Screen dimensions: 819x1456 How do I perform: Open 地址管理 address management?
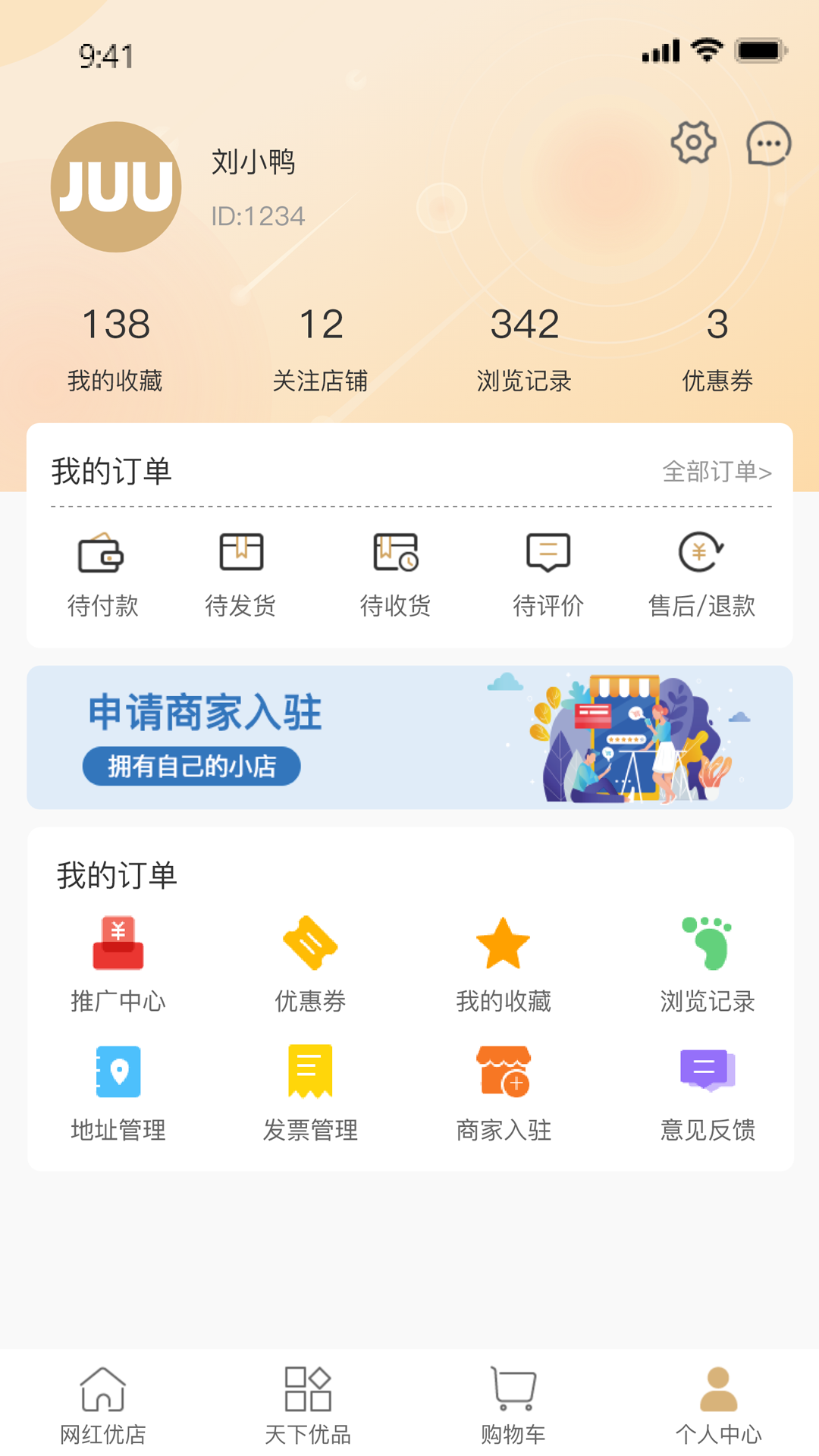click(118, 1093)
